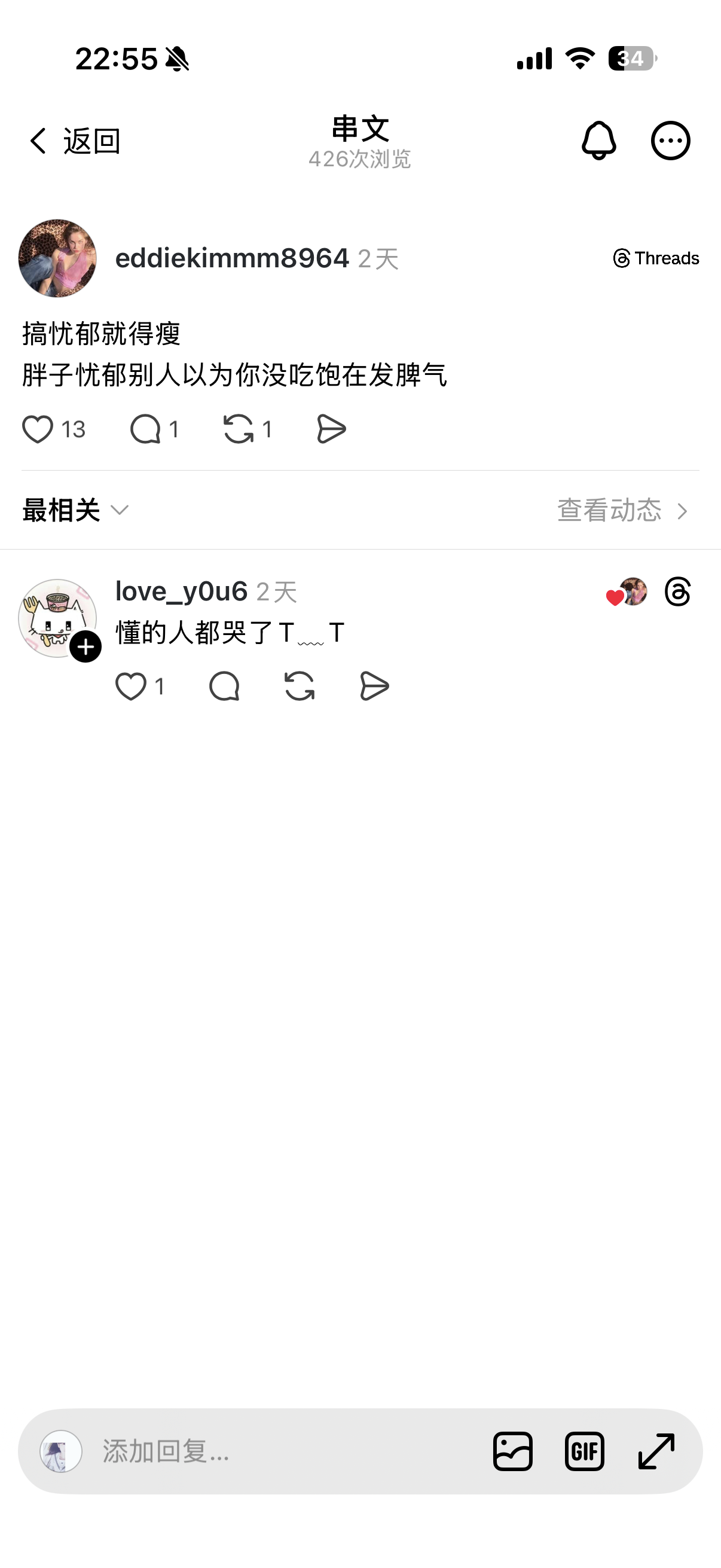Open eddiekimmm8964's profile picture
This screenshot has width=721, height=1568.
coord(58,258)
